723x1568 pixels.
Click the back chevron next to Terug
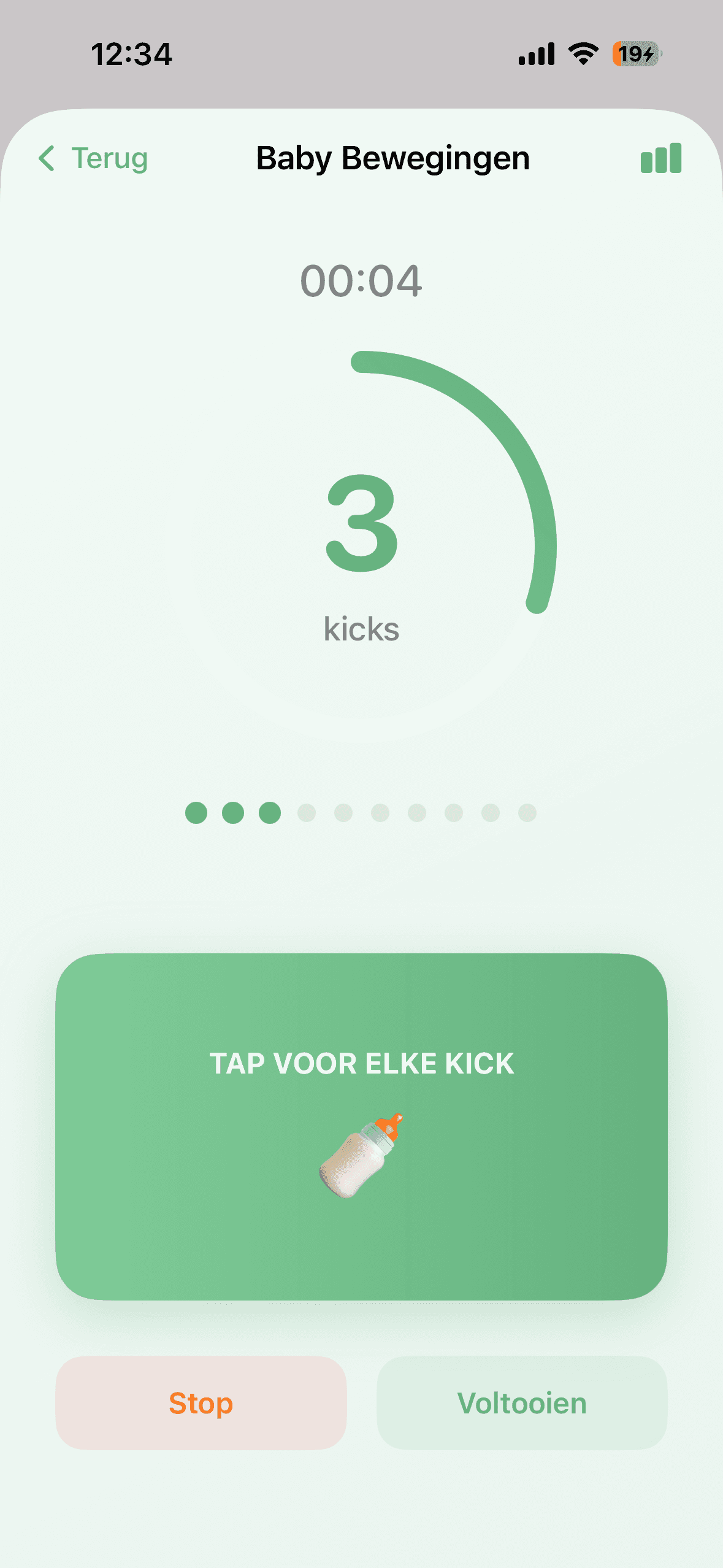point(48,158)
